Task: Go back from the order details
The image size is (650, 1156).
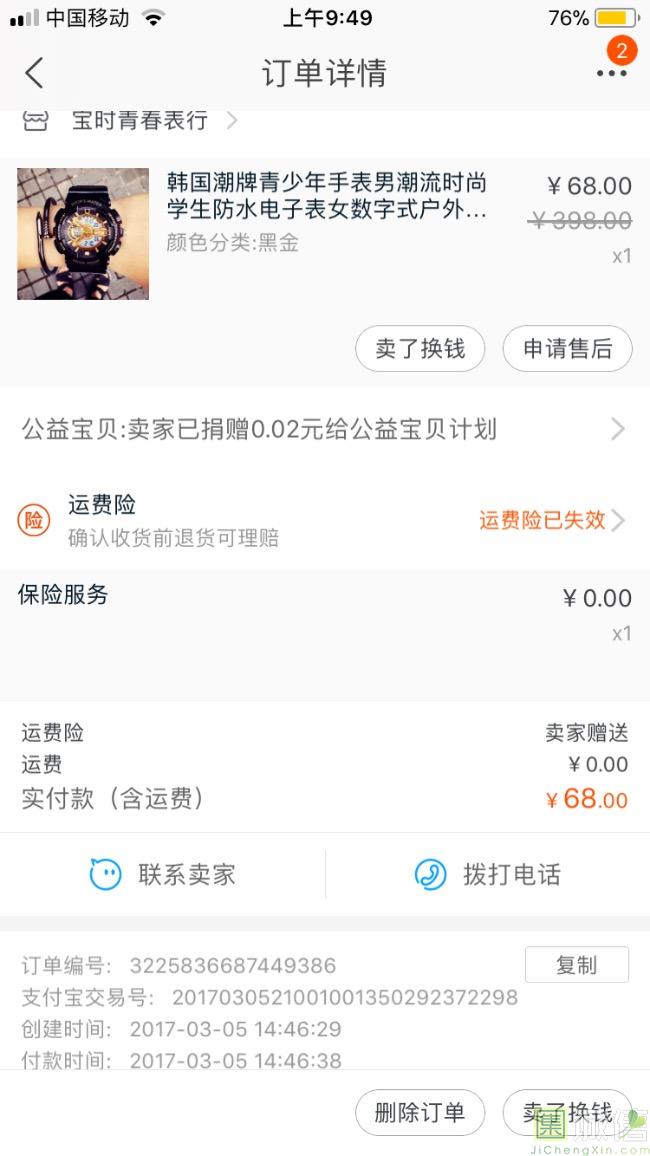Action: tap(34, 73)
